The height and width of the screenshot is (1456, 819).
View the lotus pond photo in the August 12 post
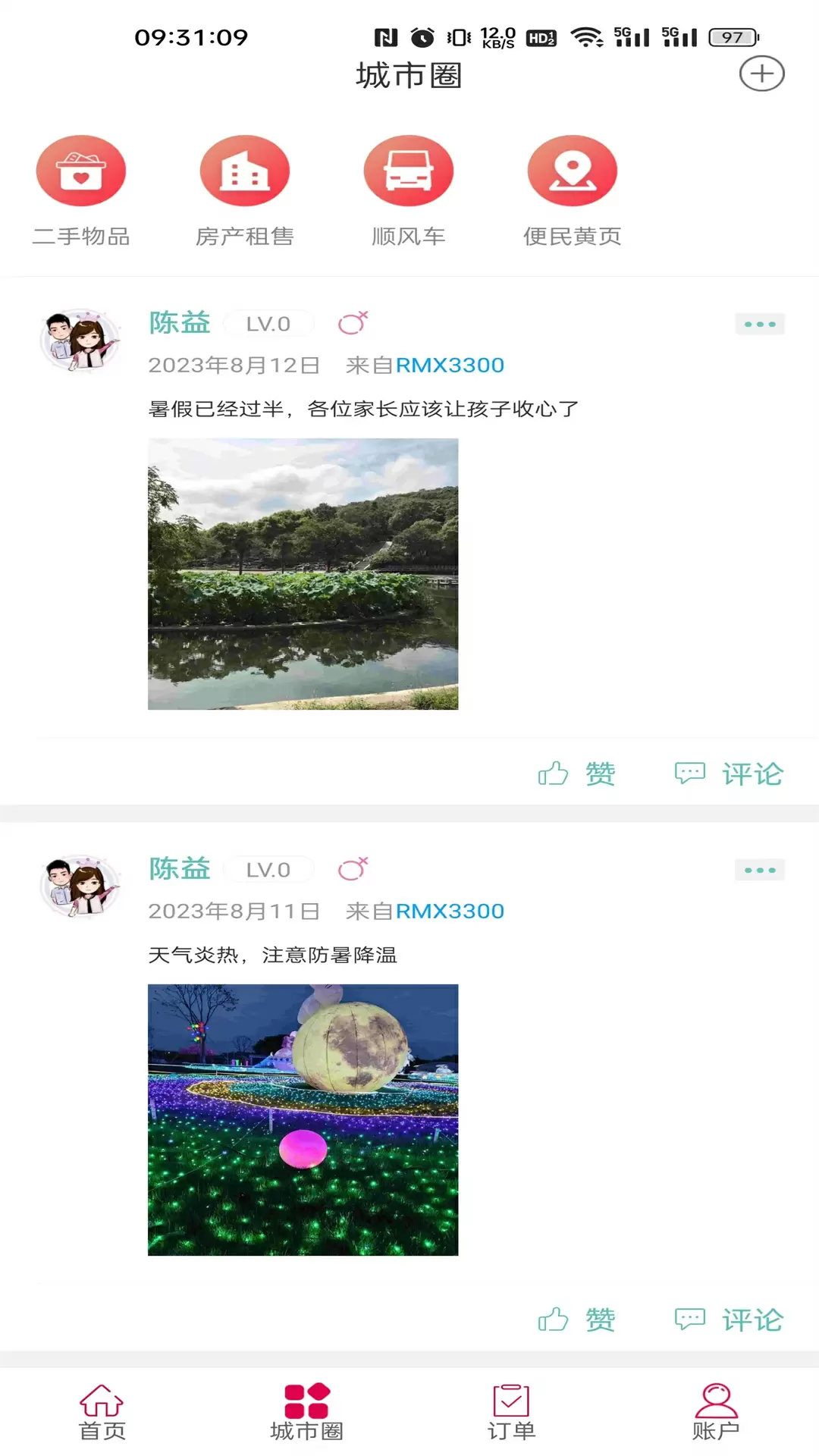tap(303, 574)
